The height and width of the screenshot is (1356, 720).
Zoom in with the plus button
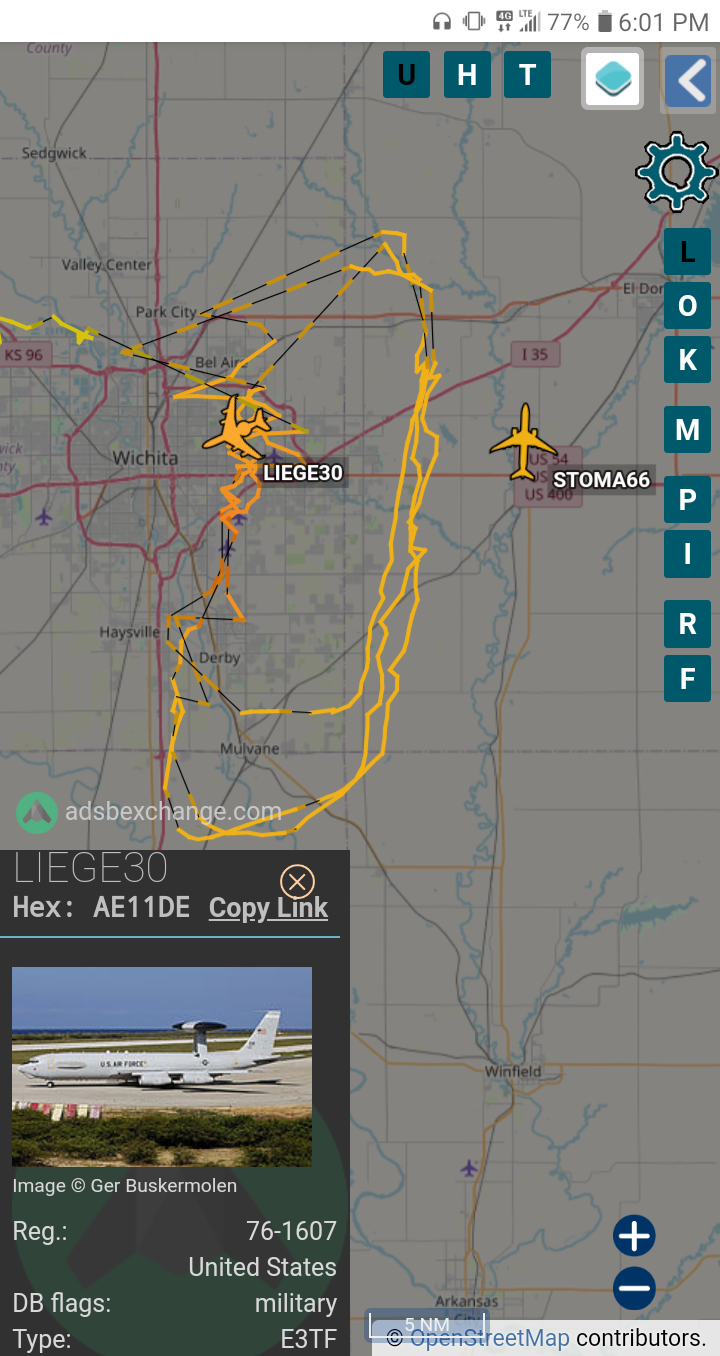coord(634,1236)
